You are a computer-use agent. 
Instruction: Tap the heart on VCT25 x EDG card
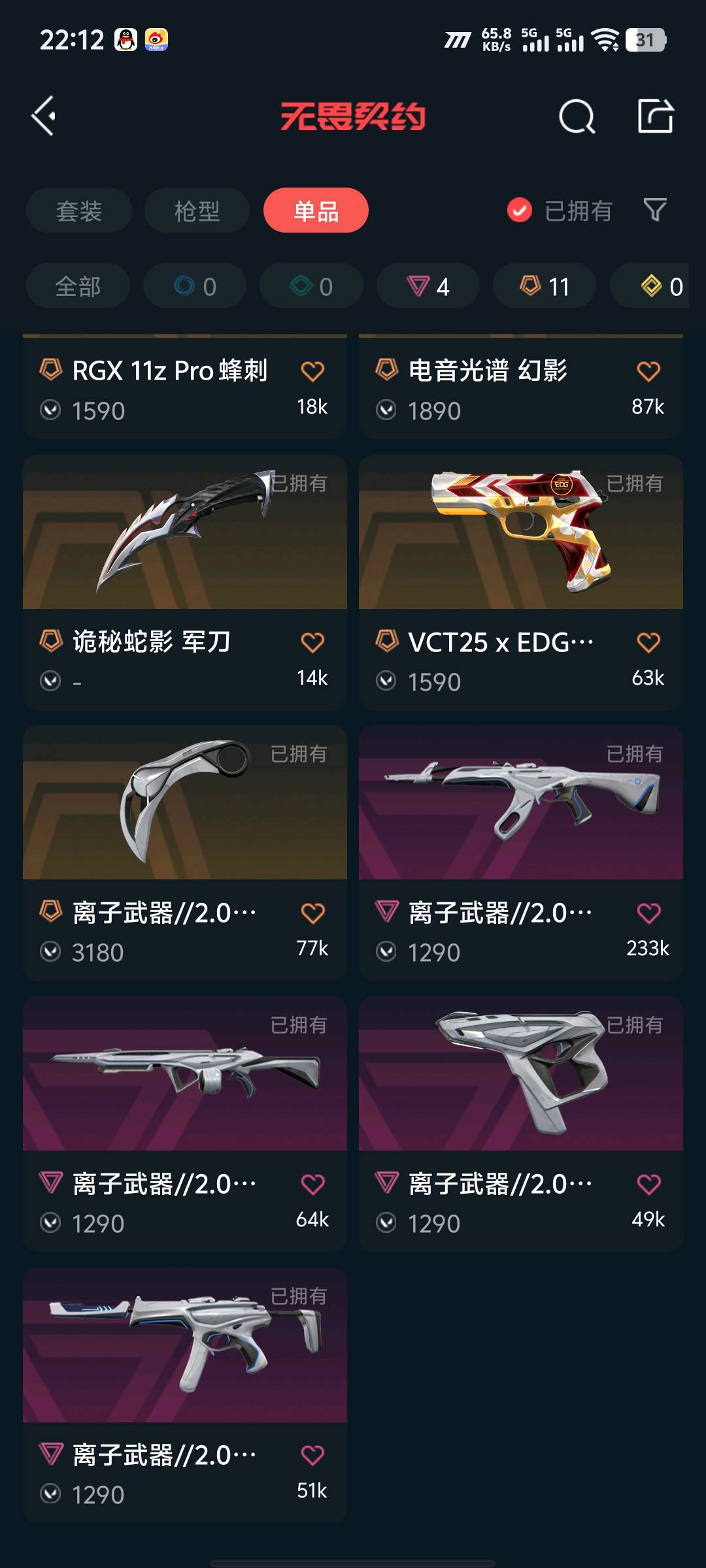click(648, 642)
